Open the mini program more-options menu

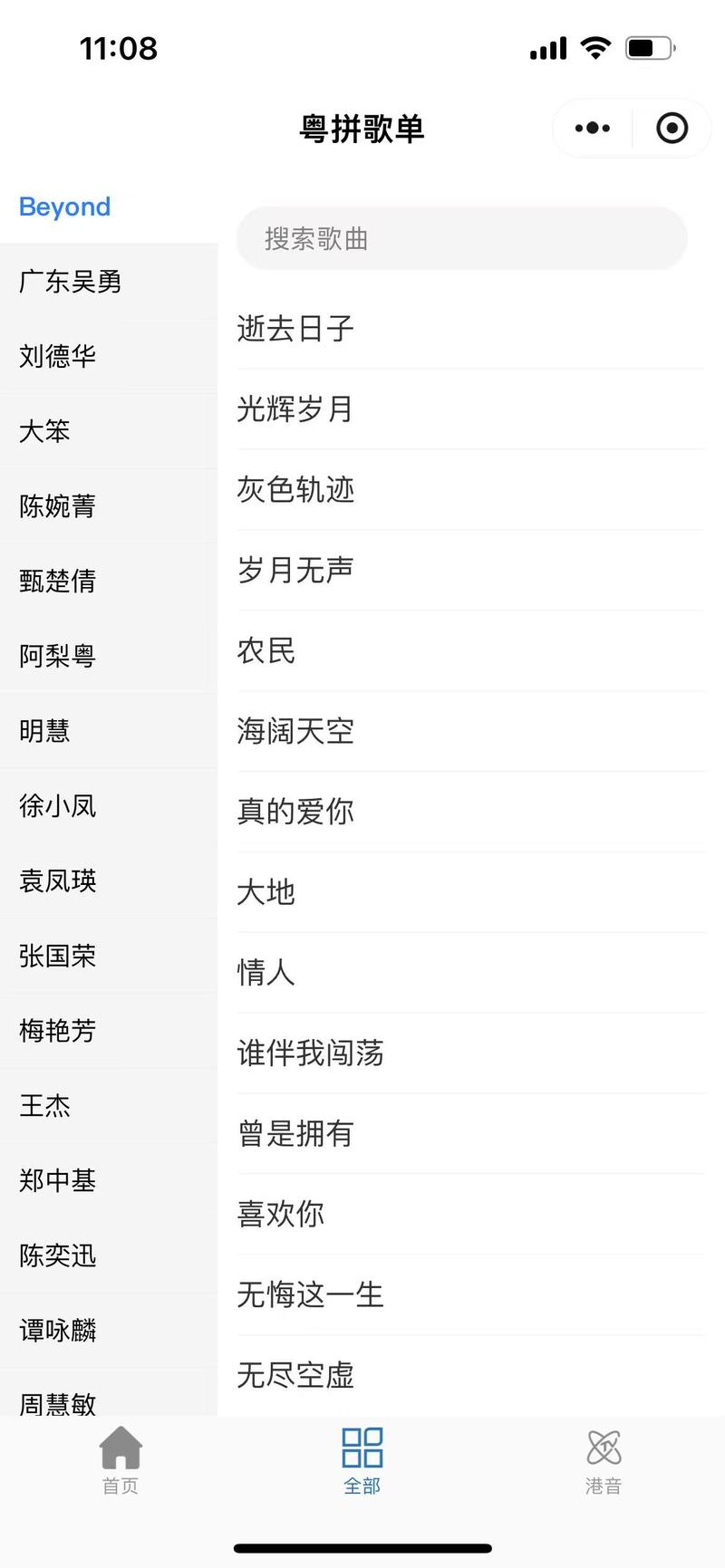593,129
